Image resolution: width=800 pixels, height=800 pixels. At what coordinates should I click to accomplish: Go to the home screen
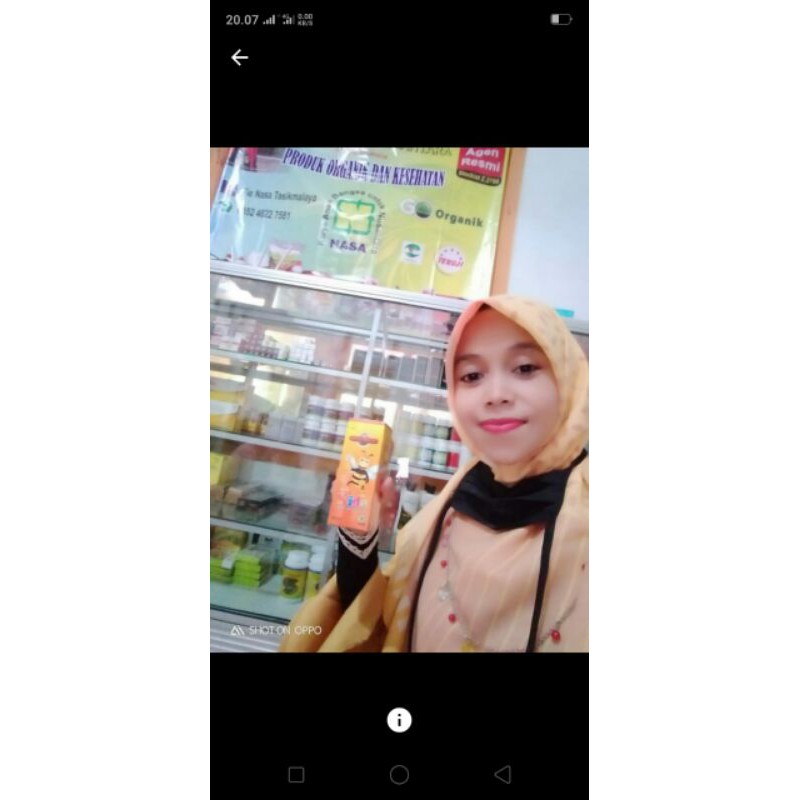pos(399,775)
